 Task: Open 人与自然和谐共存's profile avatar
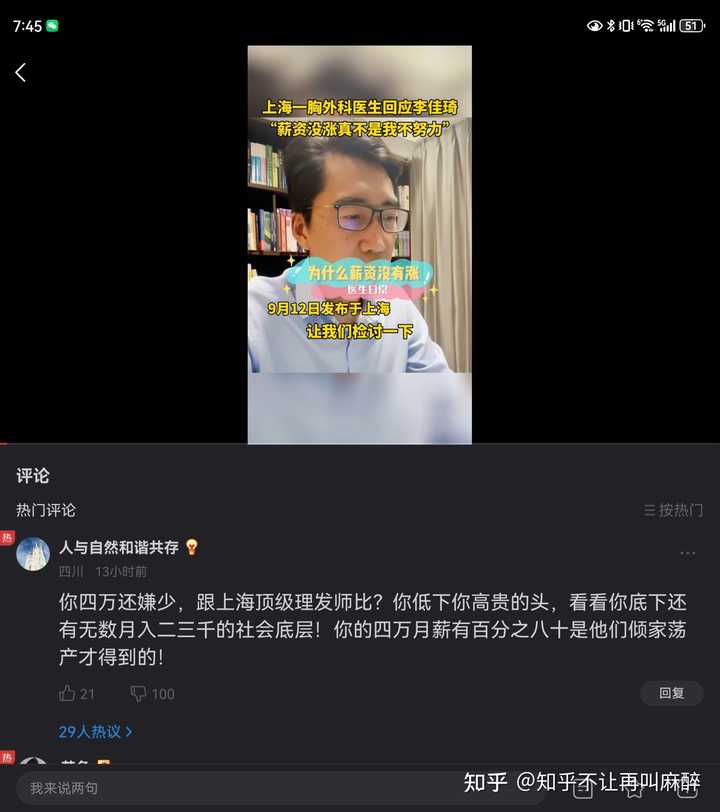[x=33, y=554]
